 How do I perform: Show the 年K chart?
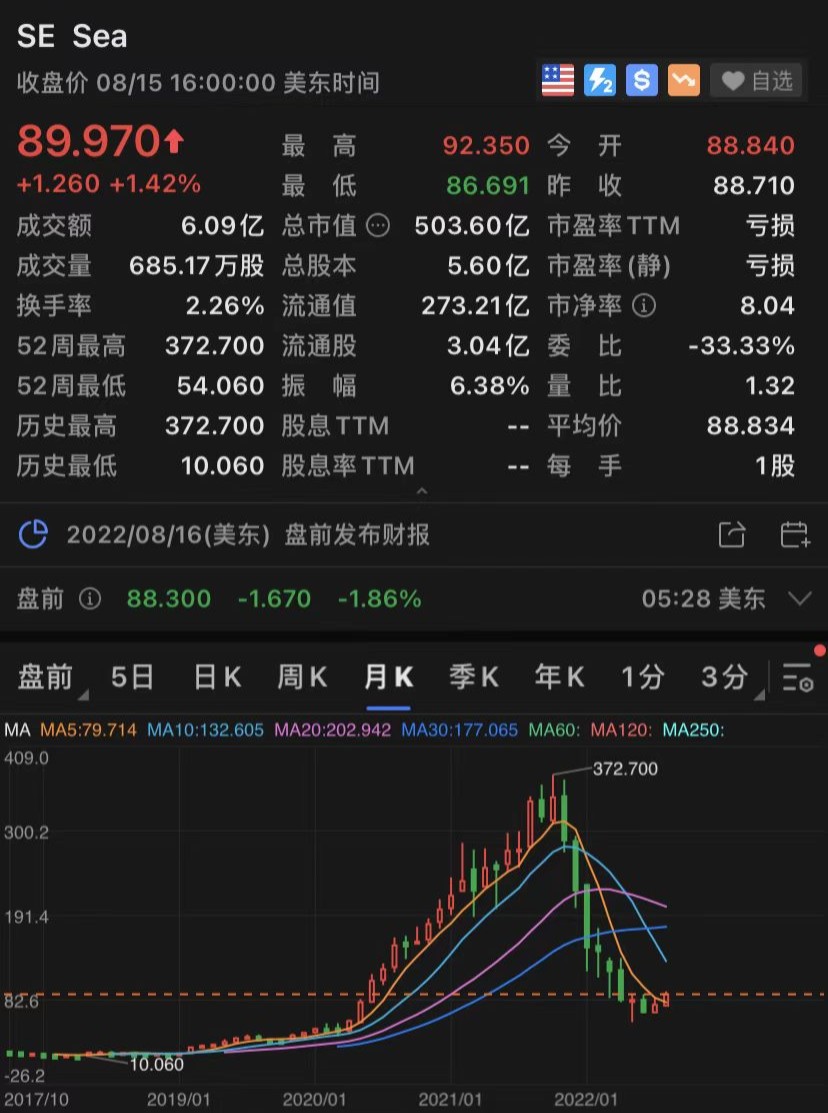(559, 678)
